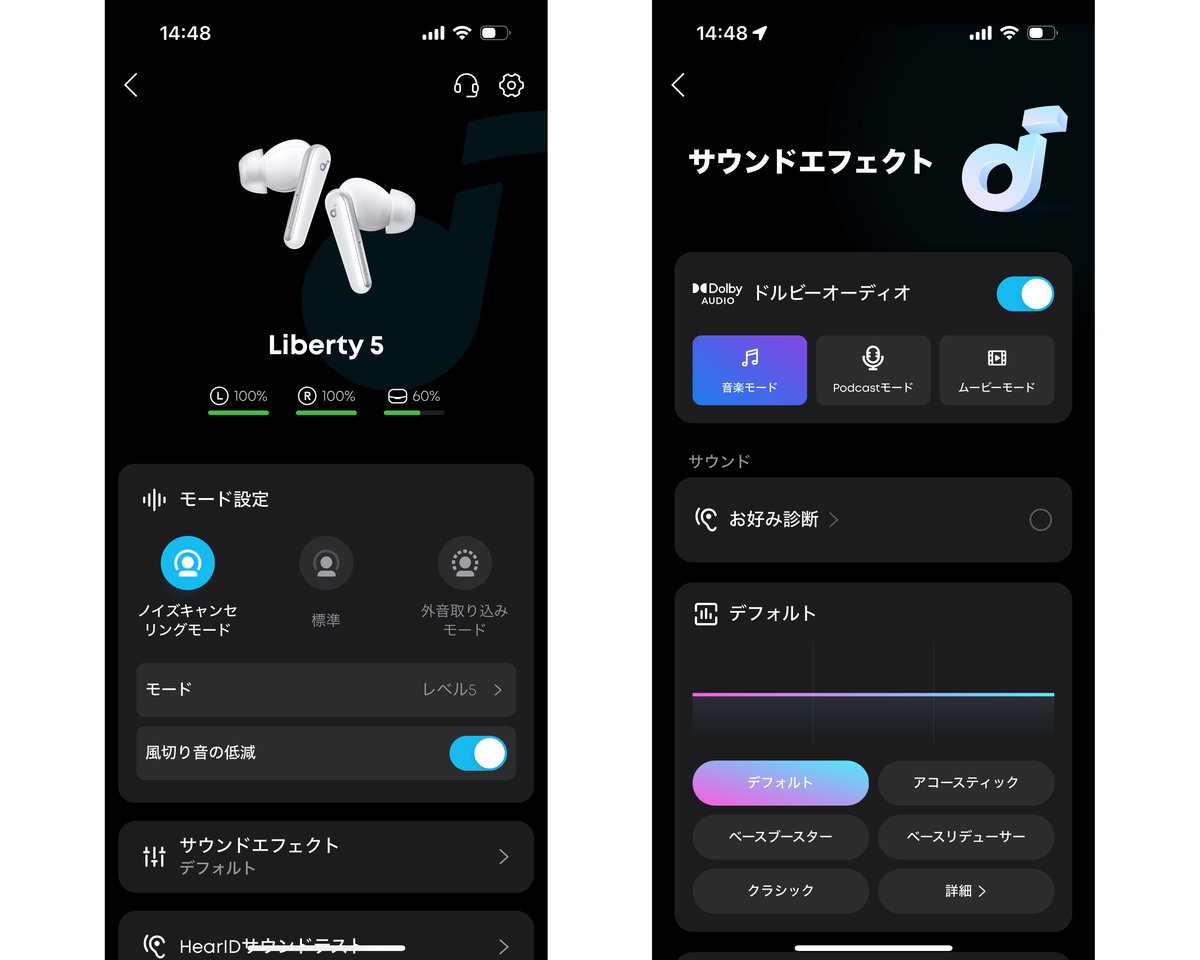Open the gear settings icon above Liberty 5
Image resolution: width=1200 pixels, height=960 pixels.
coord(511,85)
